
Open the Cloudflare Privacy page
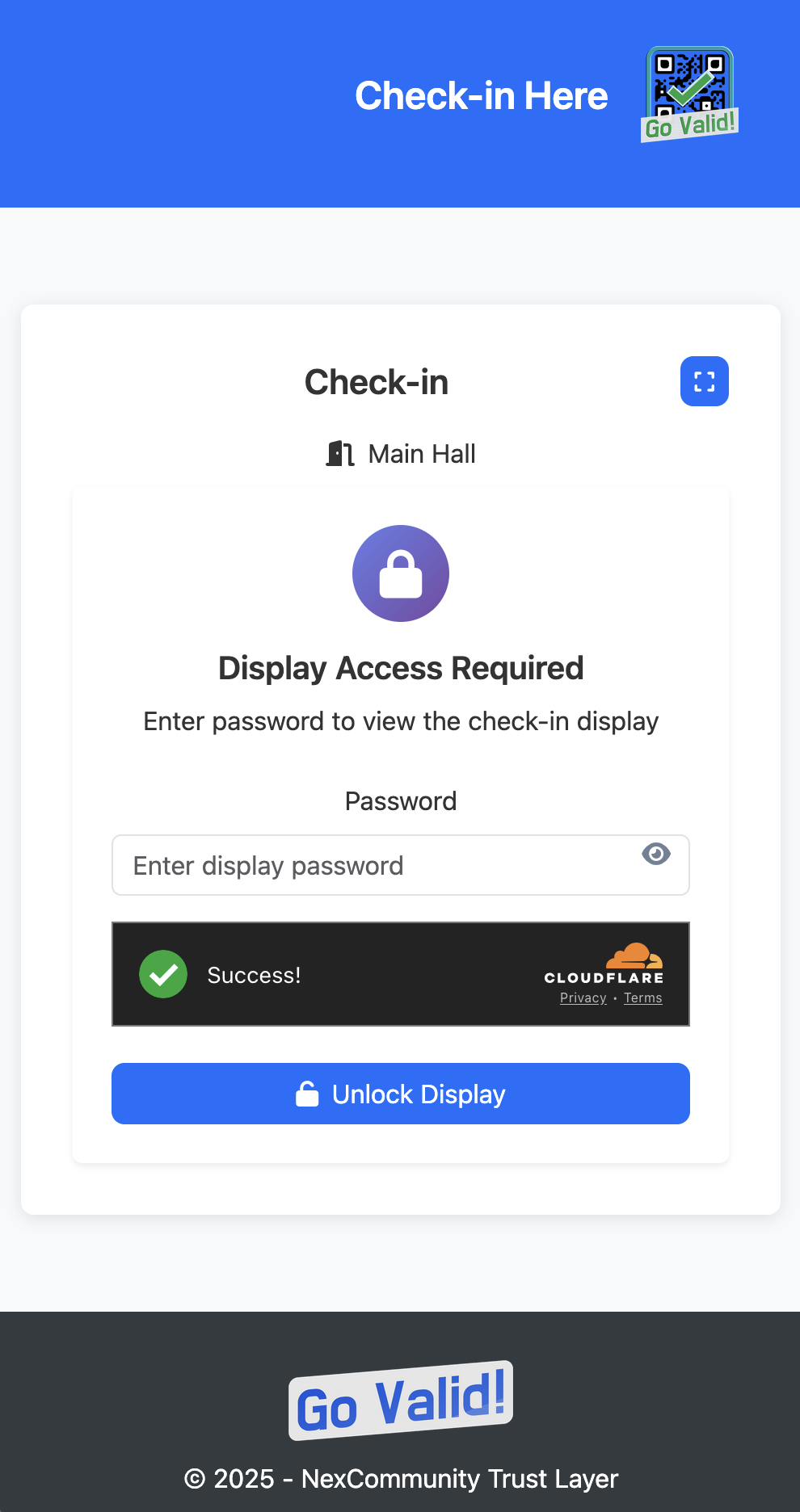pyautogui.click(x=583, y=997)
